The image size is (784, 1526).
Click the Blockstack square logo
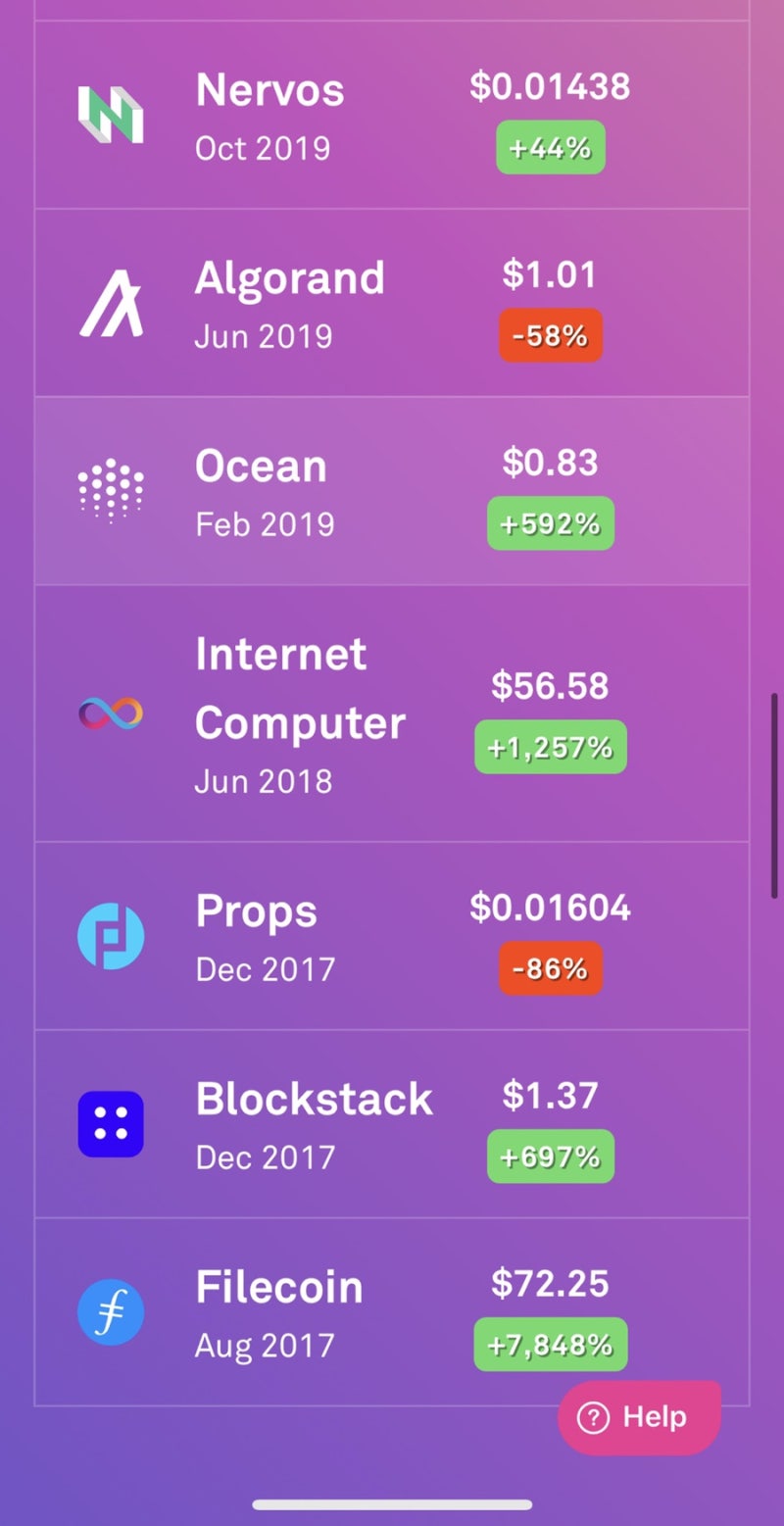coord(111,1124)
